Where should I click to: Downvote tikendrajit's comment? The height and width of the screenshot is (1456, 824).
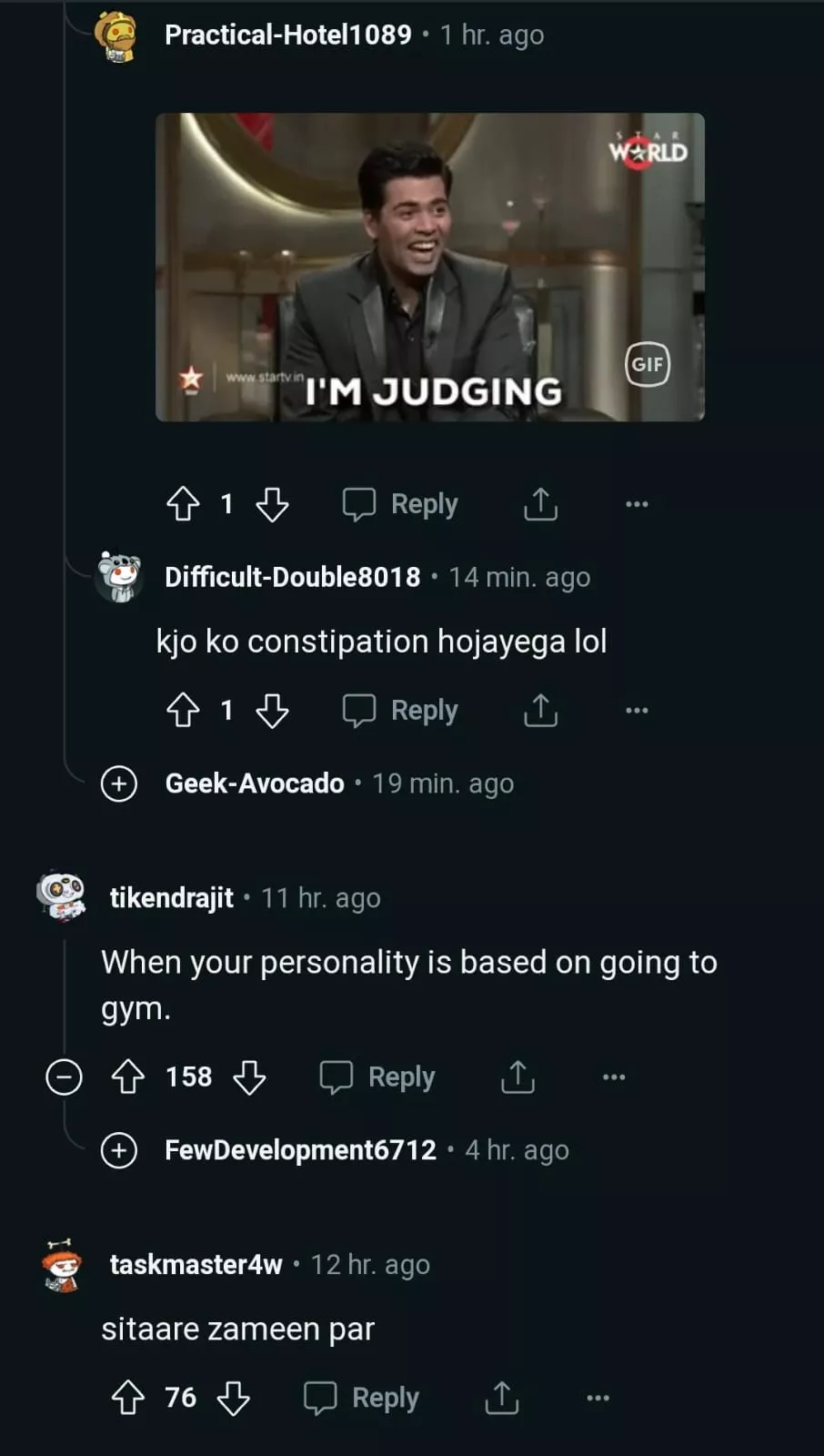click(x=249, y=1077)
